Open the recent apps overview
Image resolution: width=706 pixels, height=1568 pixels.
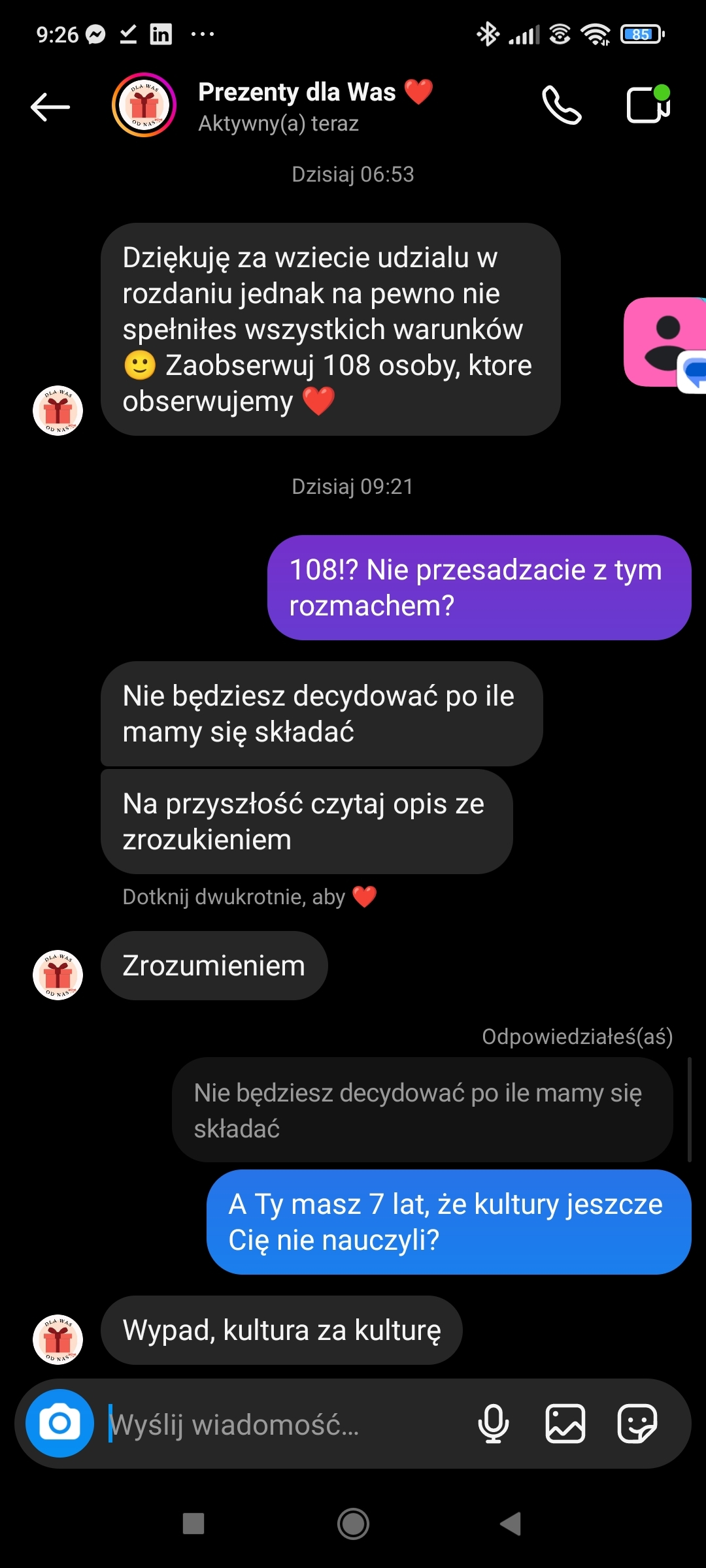click(x=193, y=1524)
